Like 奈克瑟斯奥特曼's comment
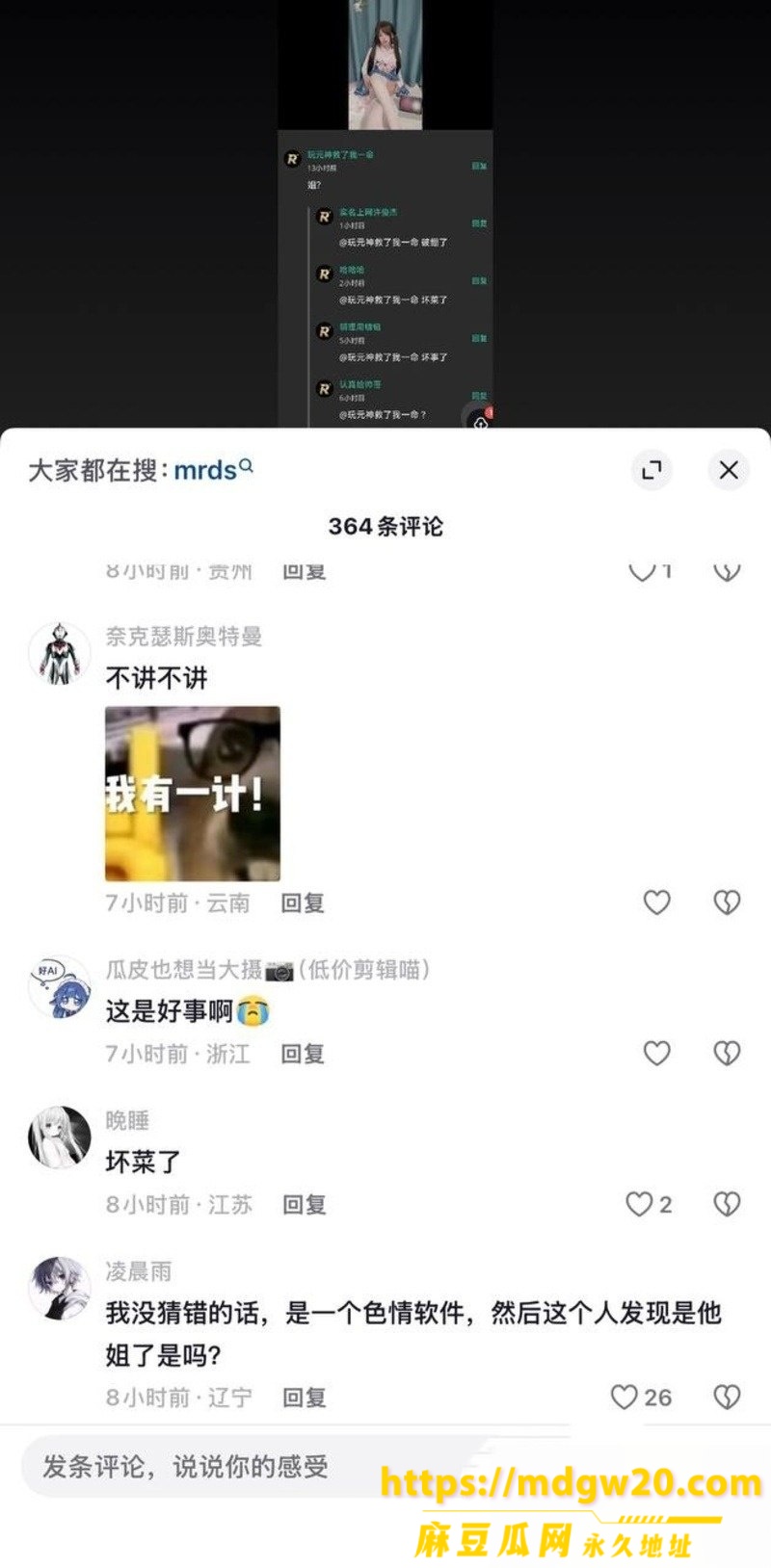 pos(656,902)
